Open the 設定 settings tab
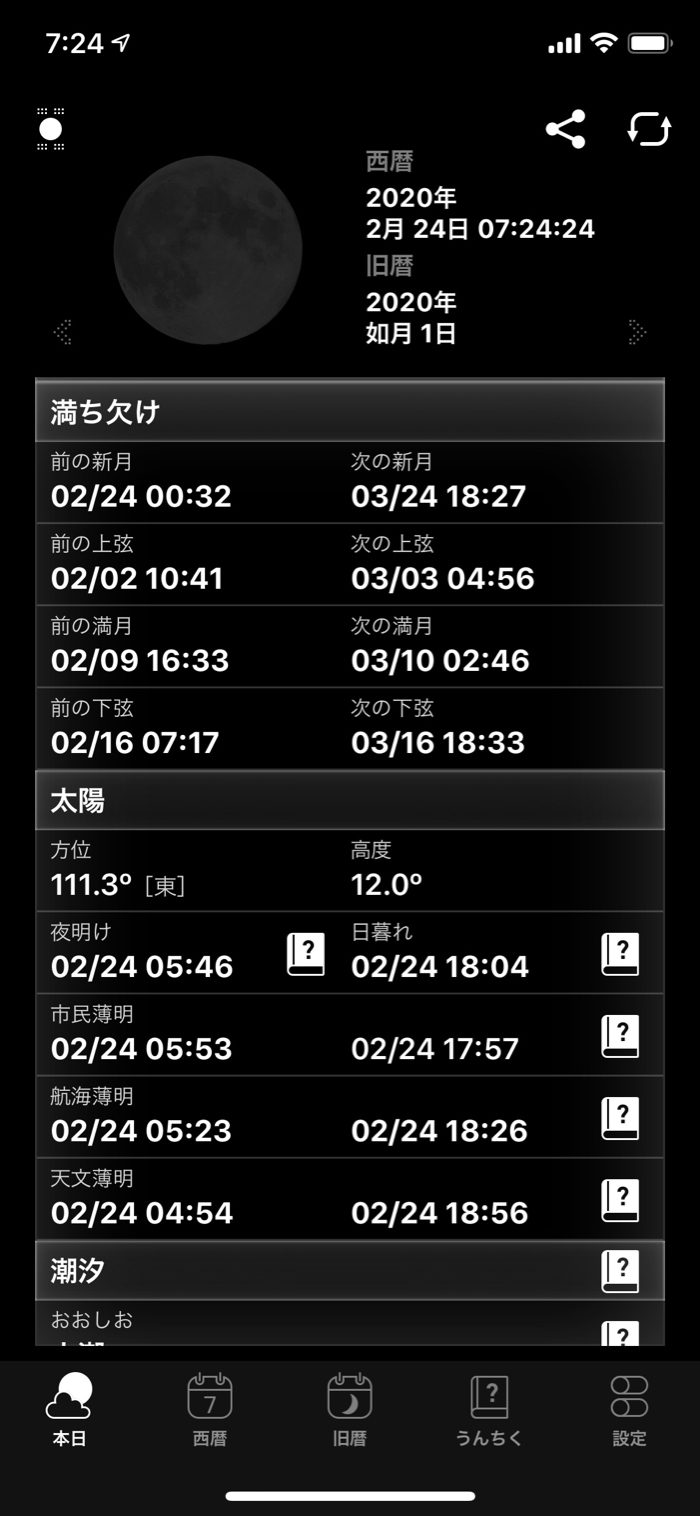700x1516 pixels. point(630,1410)
